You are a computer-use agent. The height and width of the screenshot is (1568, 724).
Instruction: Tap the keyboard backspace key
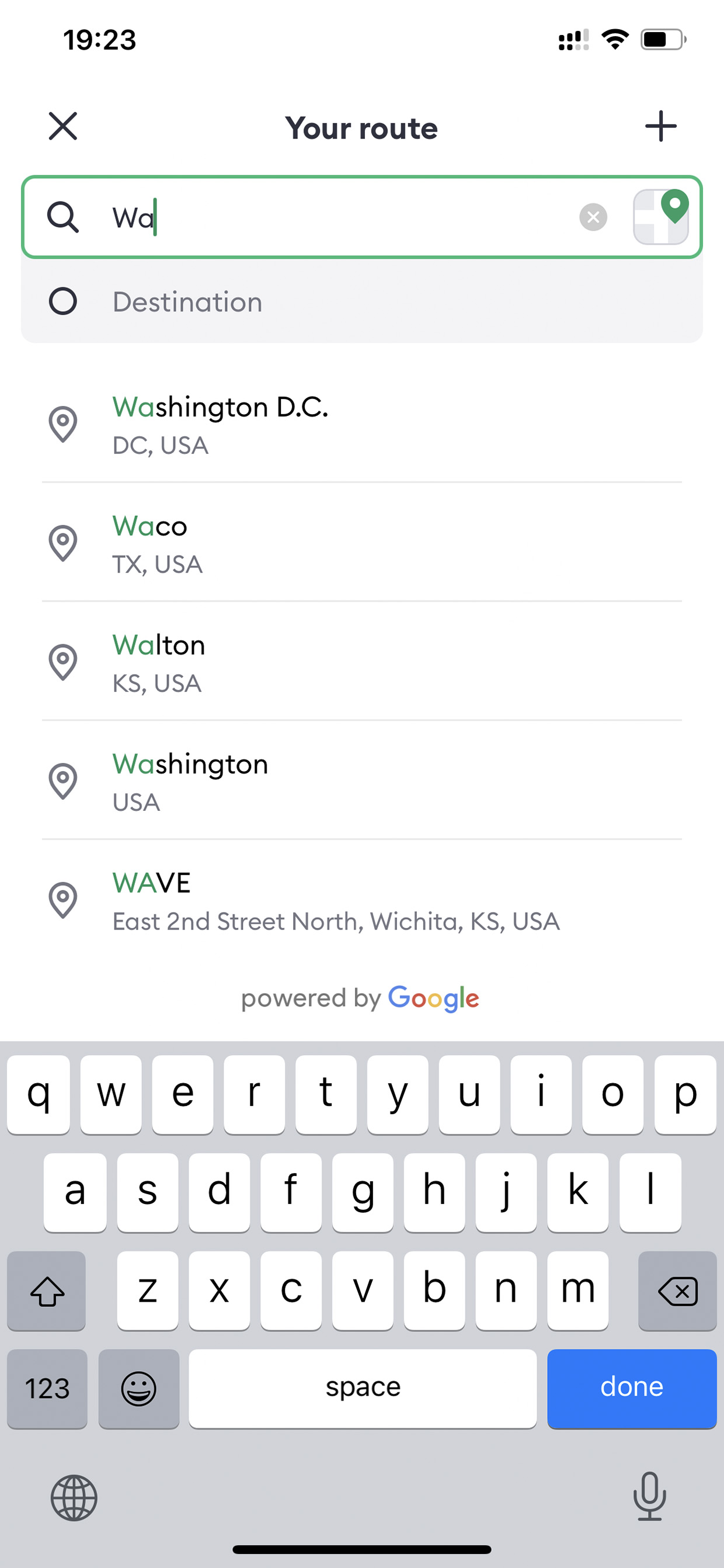[677, 1291]
